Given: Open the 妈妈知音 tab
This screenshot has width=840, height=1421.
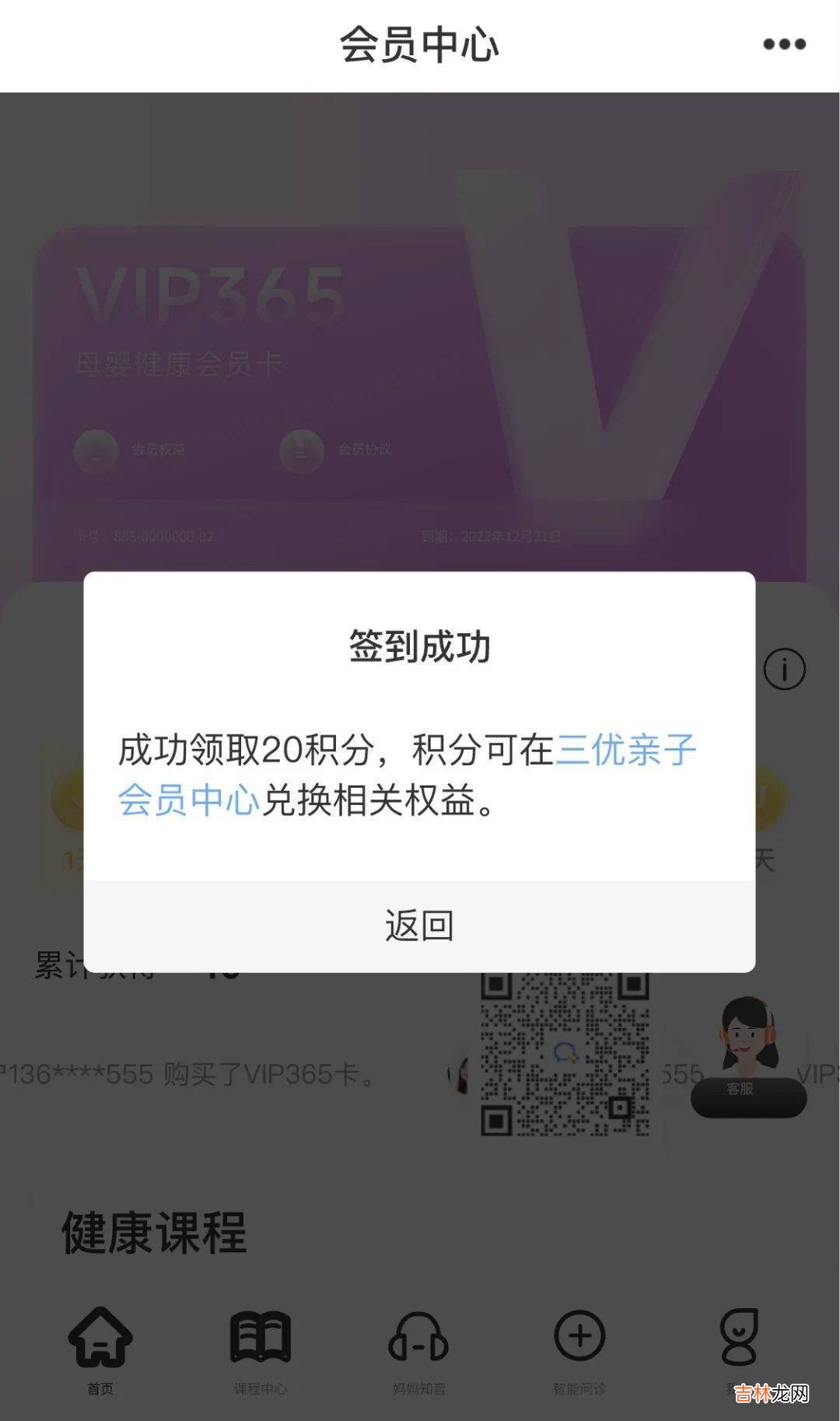Looking at the screenshot, I should [419, 1349].
